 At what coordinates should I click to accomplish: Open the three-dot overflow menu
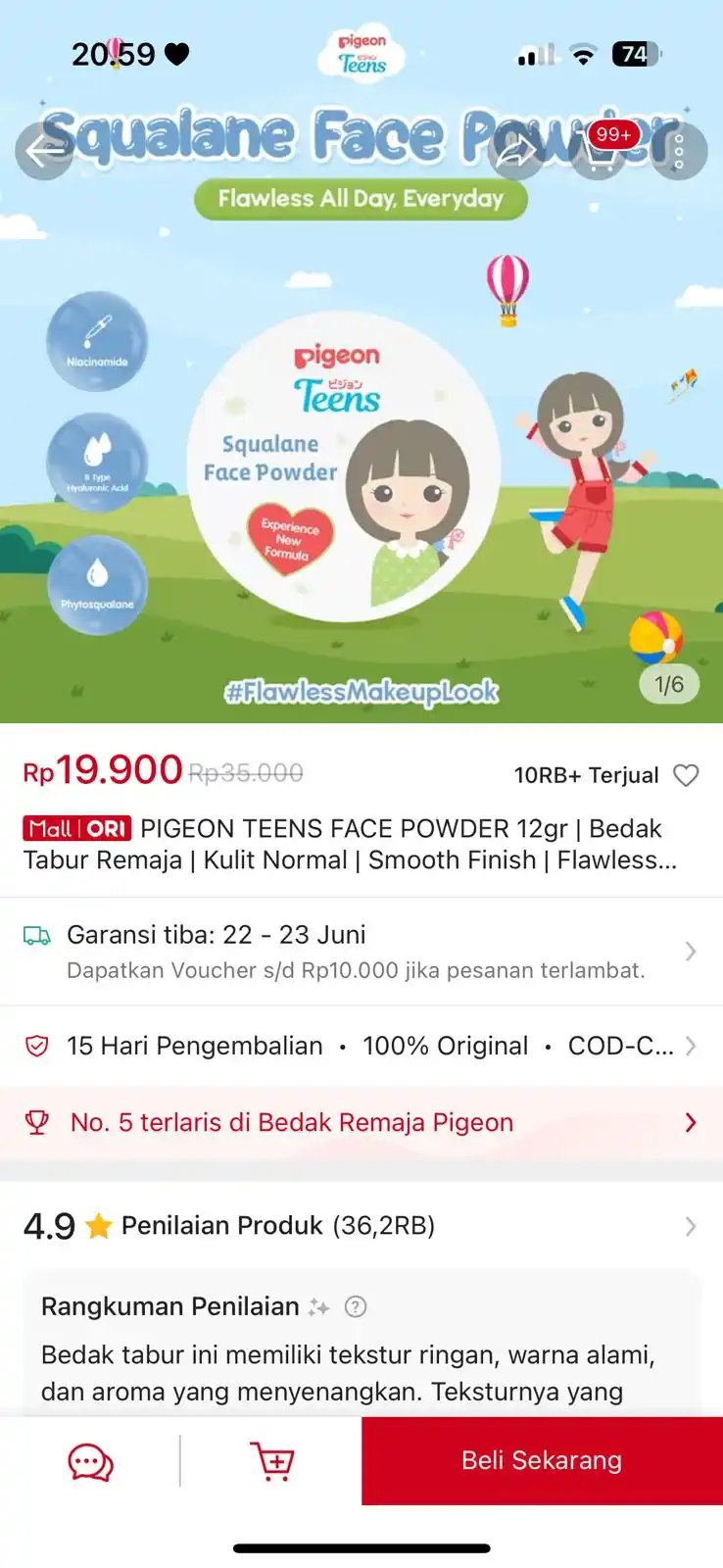(x=679, y=152)
